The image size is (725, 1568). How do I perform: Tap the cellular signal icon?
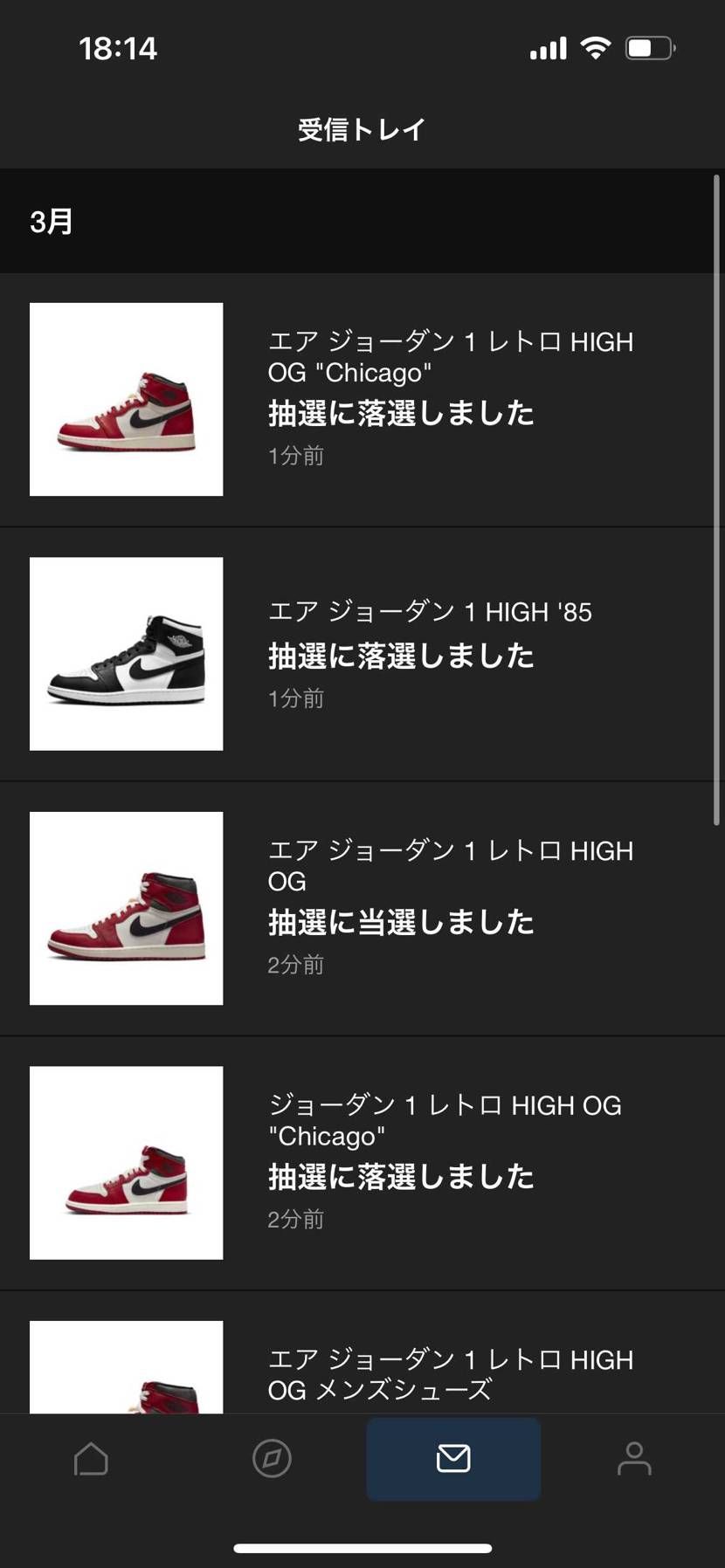[x=547, y=48]
